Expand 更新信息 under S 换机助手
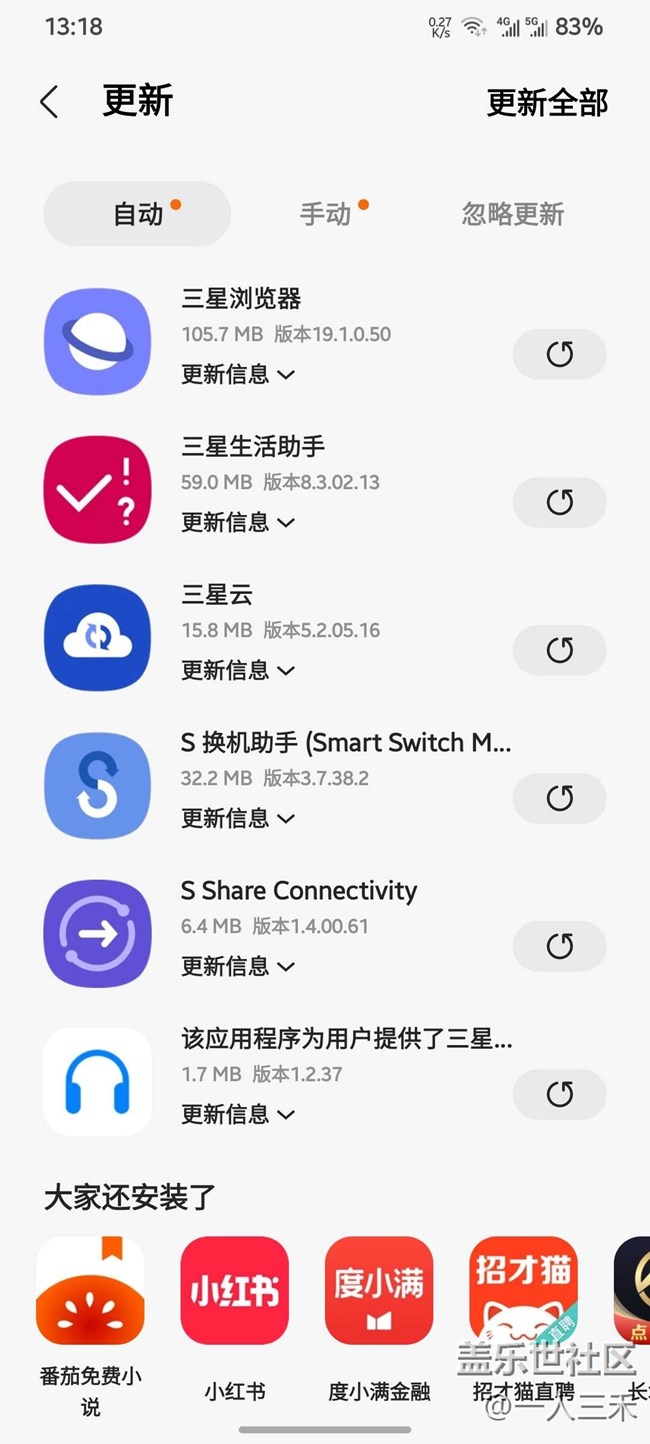 coord(238,818)
